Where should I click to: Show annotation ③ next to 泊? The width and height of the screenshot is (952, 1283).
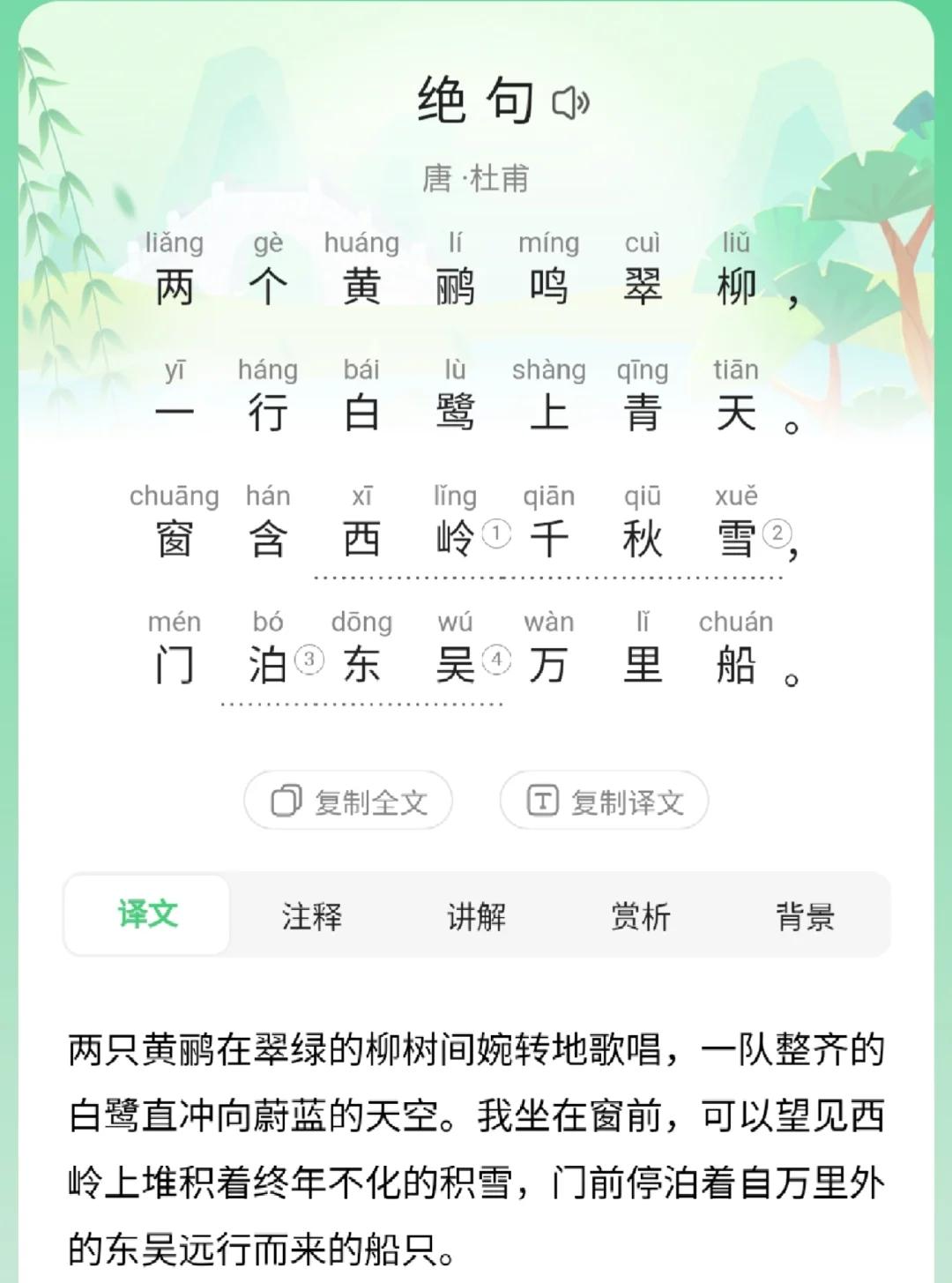click(309, 660)
